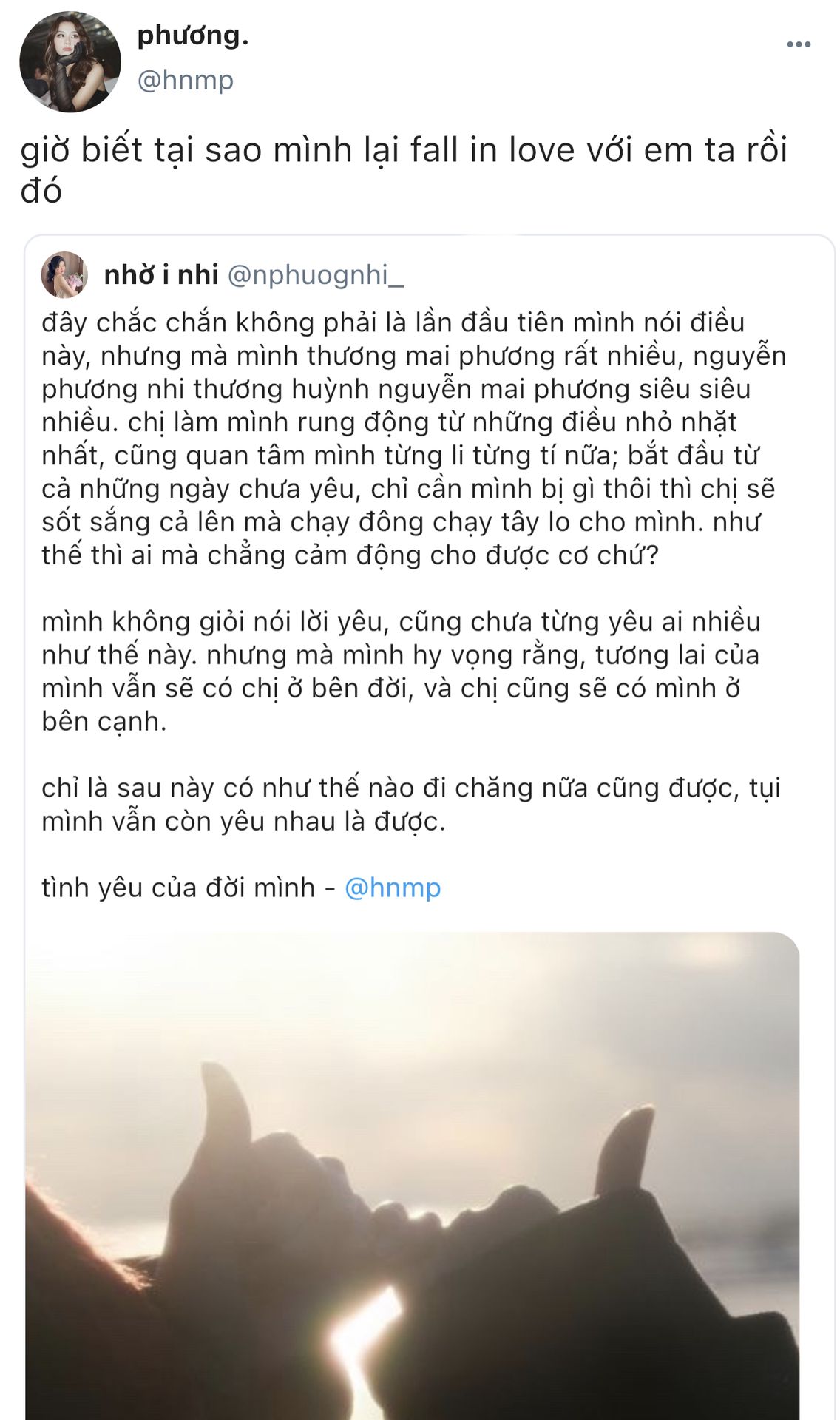Open phương.'s profile picture
The image size is (840, 1420).
pyautogui.click(x=70, y=62)
